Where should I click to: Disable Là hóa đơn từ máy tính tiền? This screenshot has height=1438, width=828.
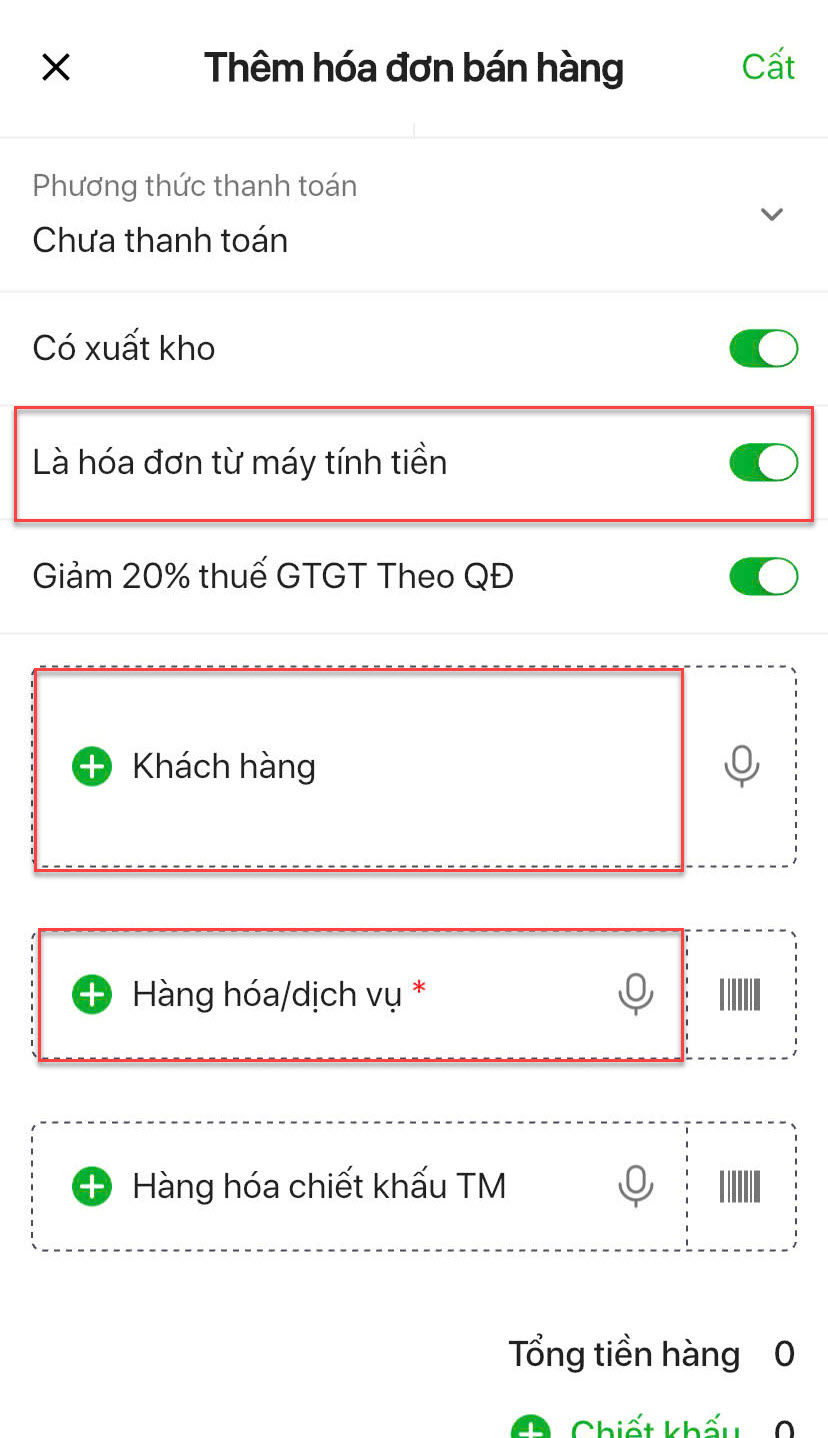tap(763, 463)
